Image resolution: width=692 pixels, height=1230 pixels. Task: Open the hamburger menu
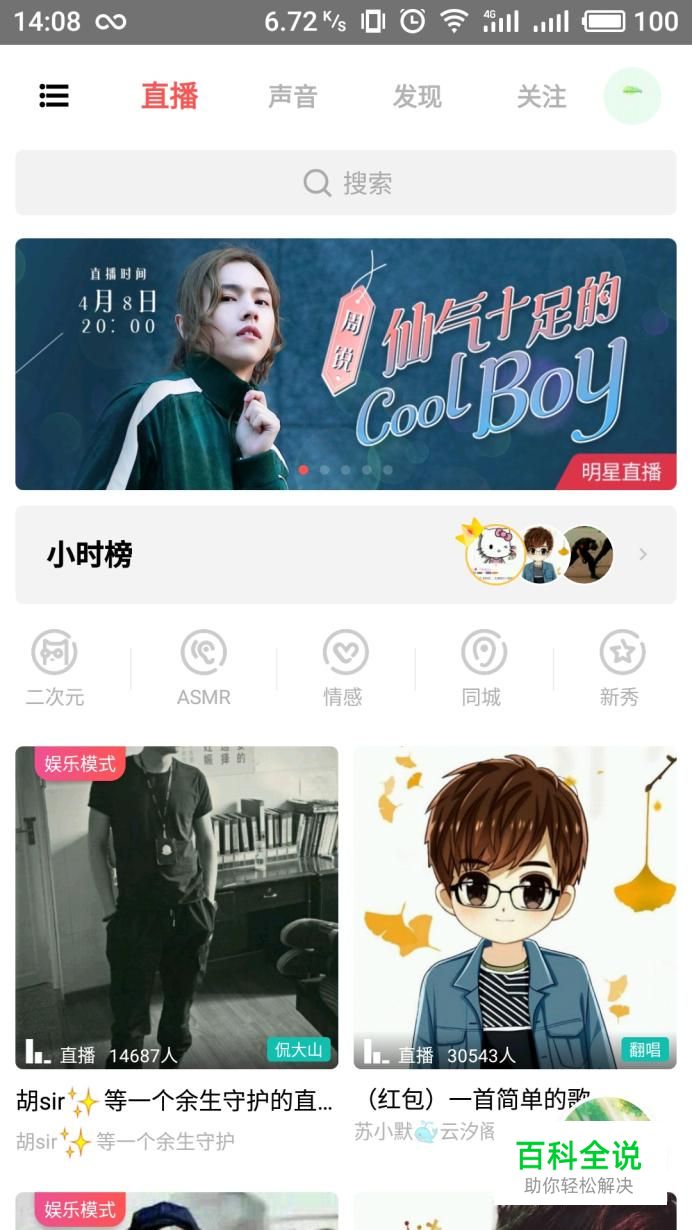coord(54,96)
